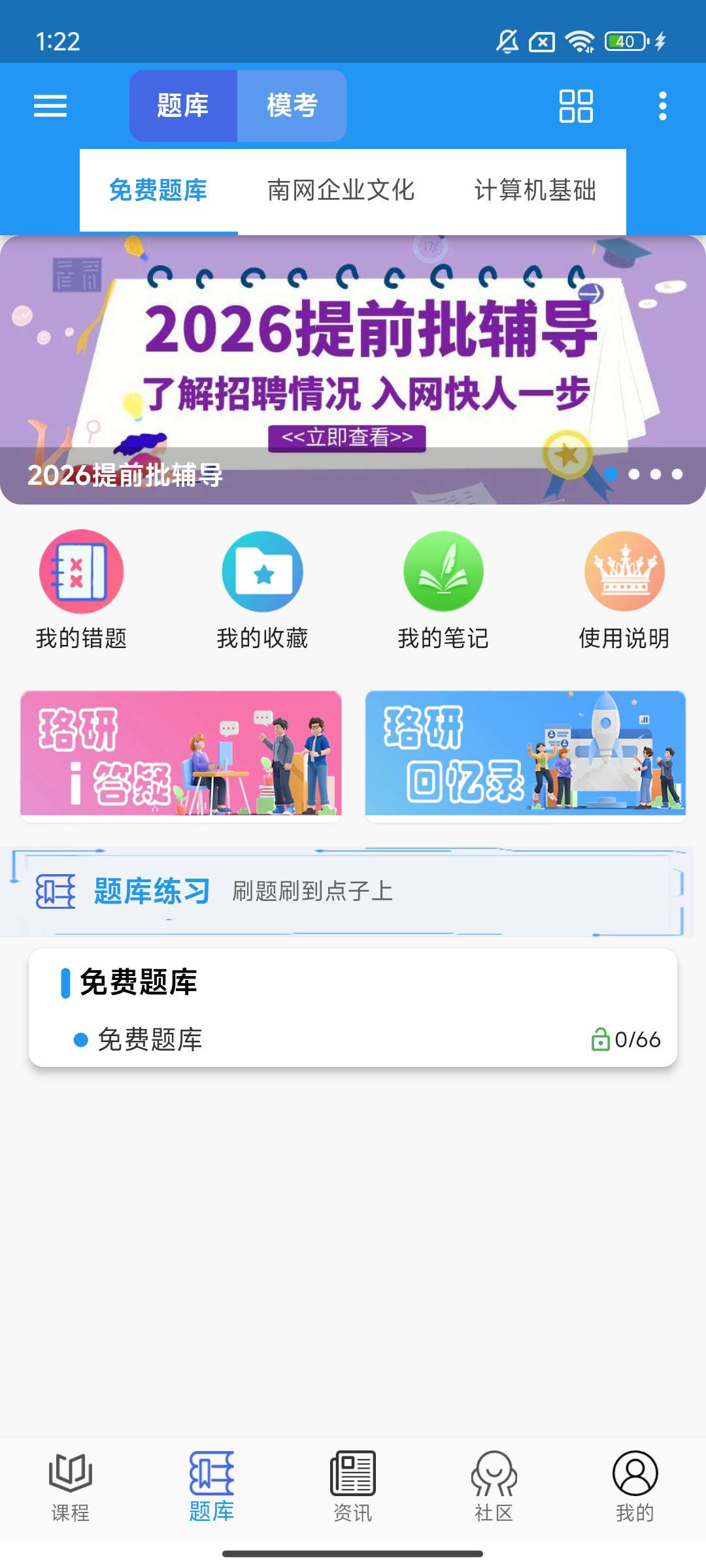706x1568 pixels.
Task: Open the hamburger drawer menu
Action: click(x=50, y=106)
